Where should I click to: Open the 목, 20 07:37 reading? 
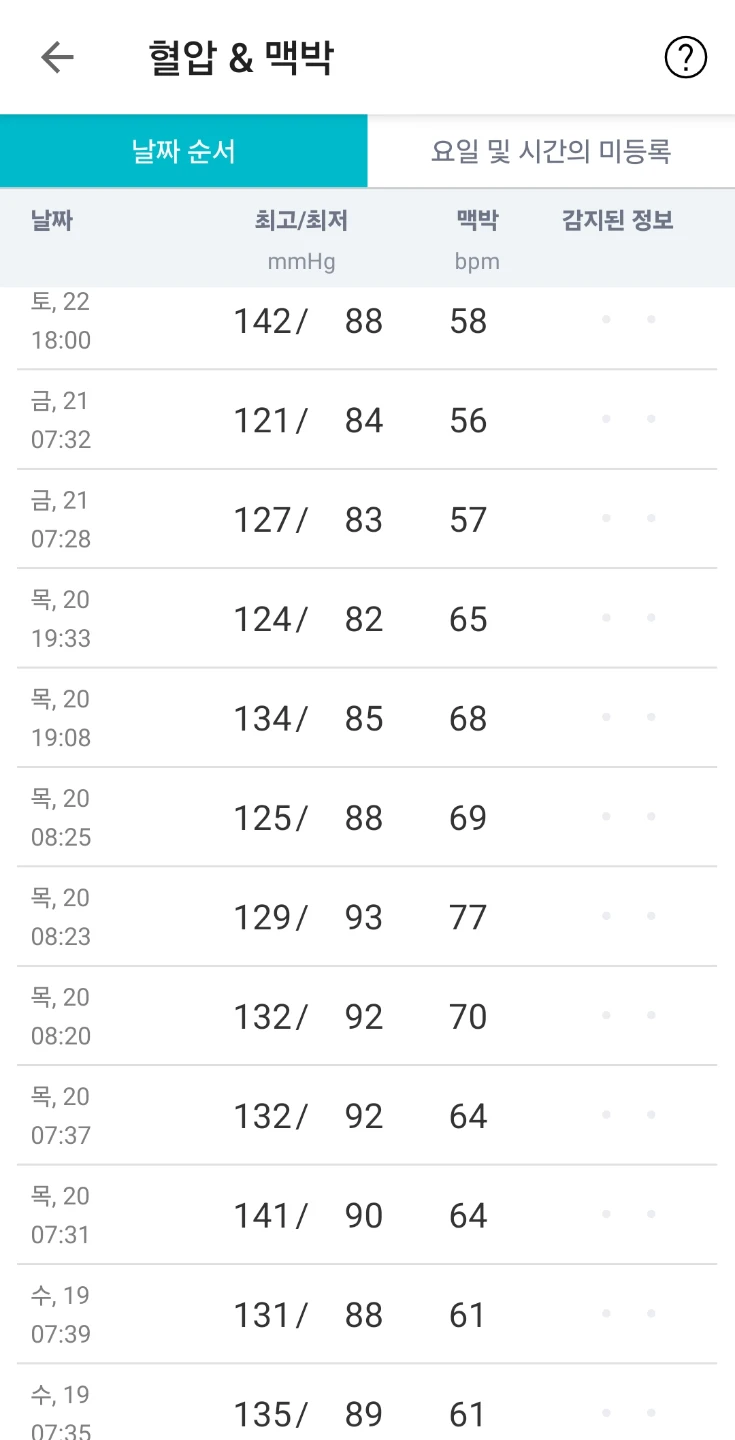tap(367, 1115)
